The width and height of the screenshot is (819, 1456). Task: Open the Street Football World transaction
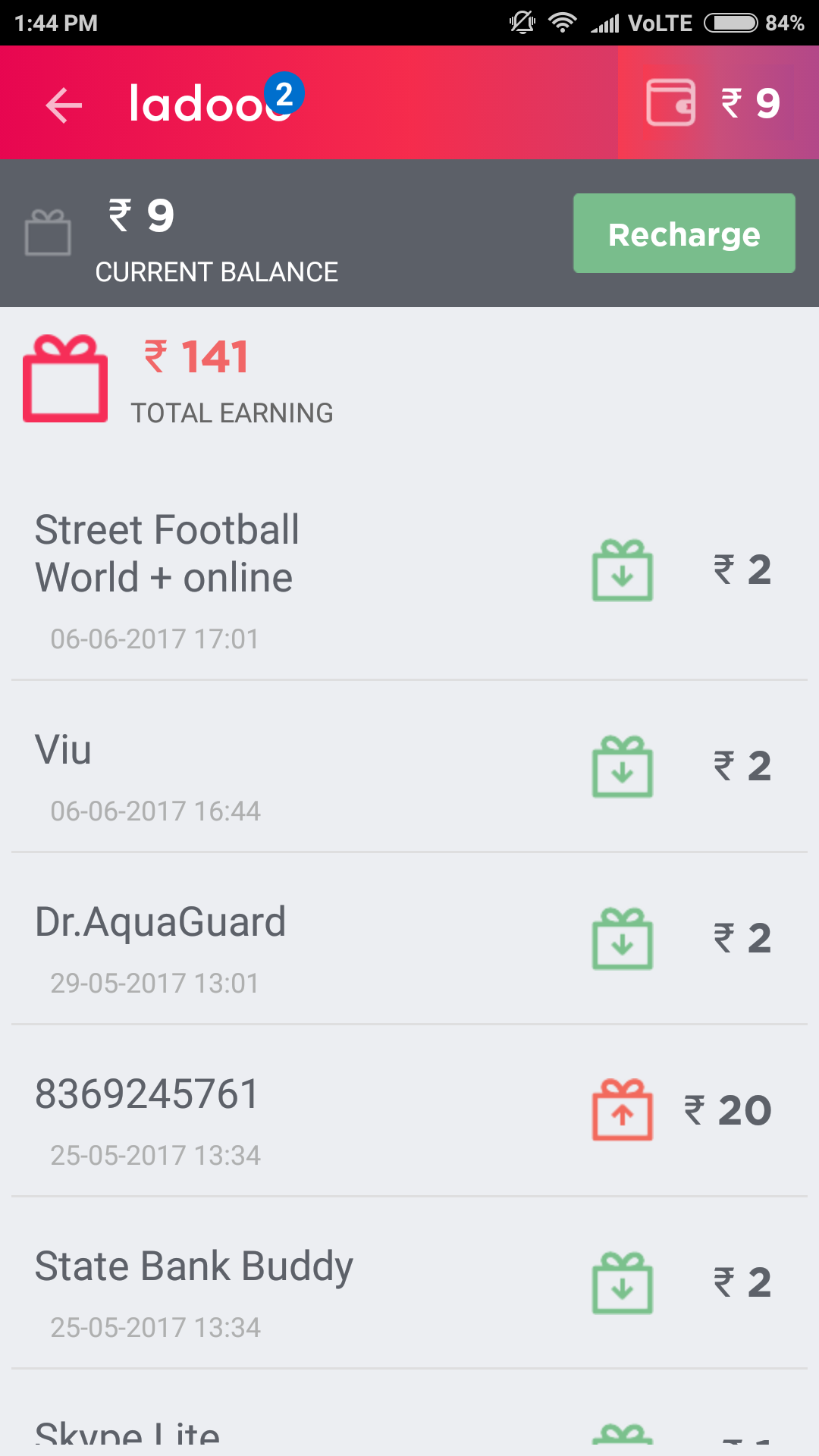409,578
